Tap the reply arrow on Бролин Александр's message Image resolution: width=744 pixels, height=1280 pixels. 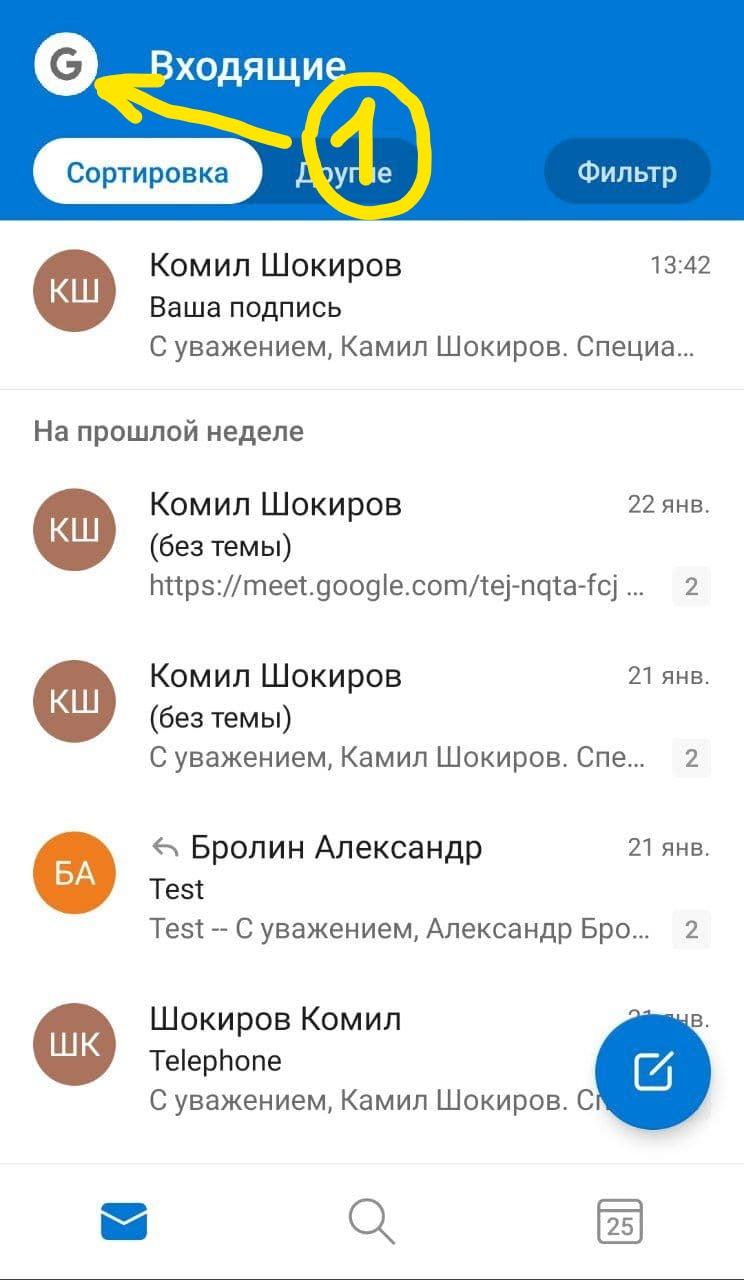tap(164, 846)
